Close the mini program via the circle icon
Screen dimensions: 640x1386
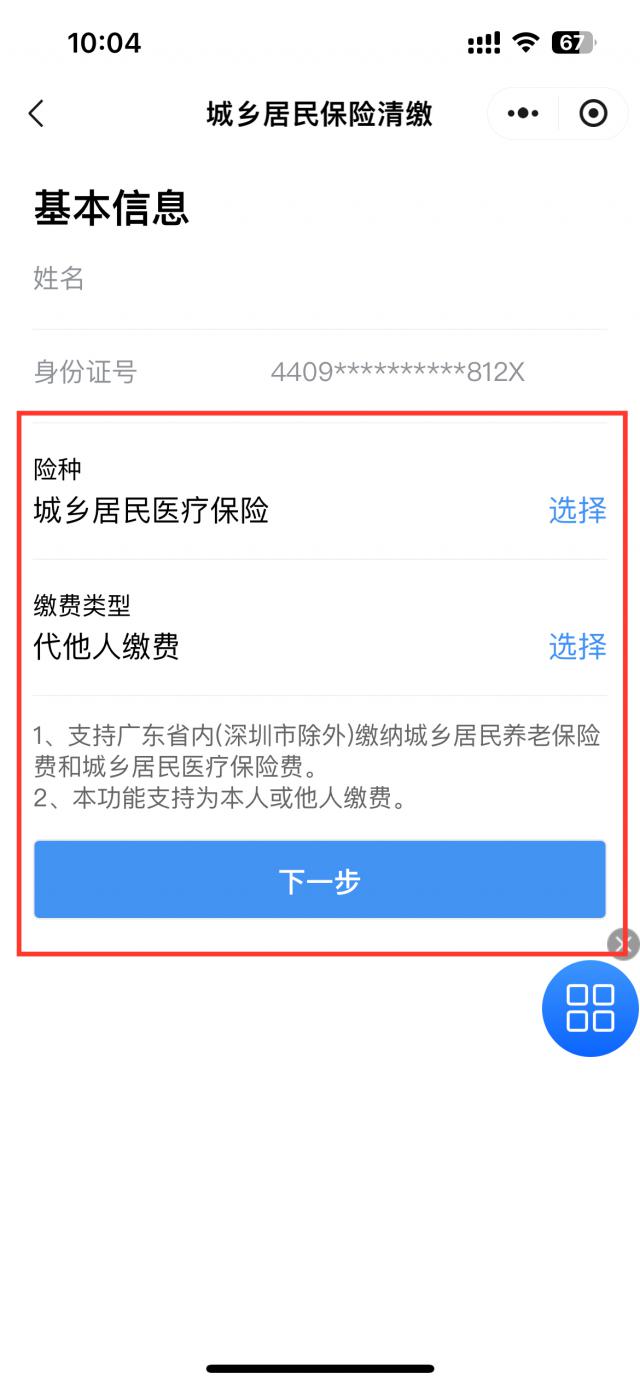pyautogui.click(x=593, y=114)
